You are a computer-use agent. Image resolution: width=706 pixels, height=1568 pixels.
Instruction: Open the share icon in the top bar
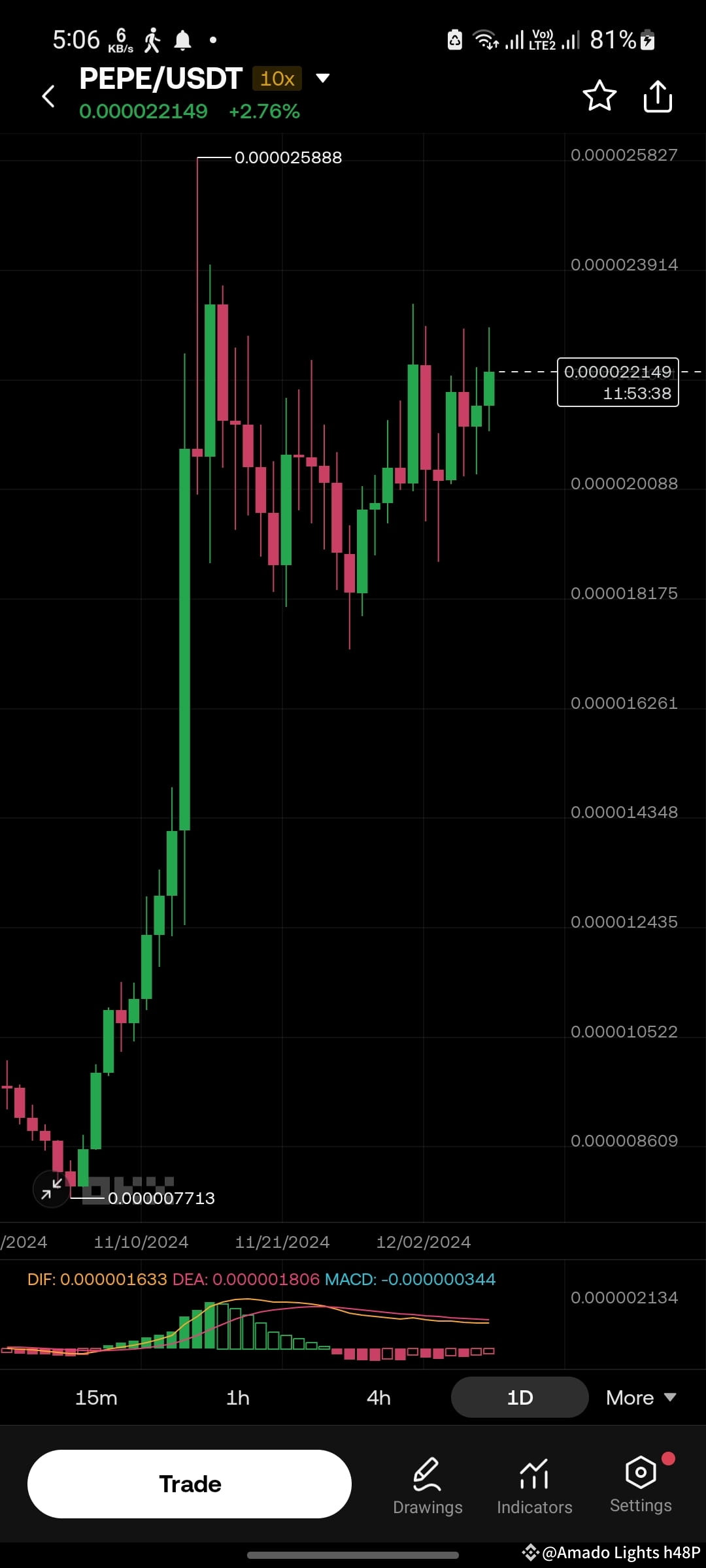tap(658, 95)
